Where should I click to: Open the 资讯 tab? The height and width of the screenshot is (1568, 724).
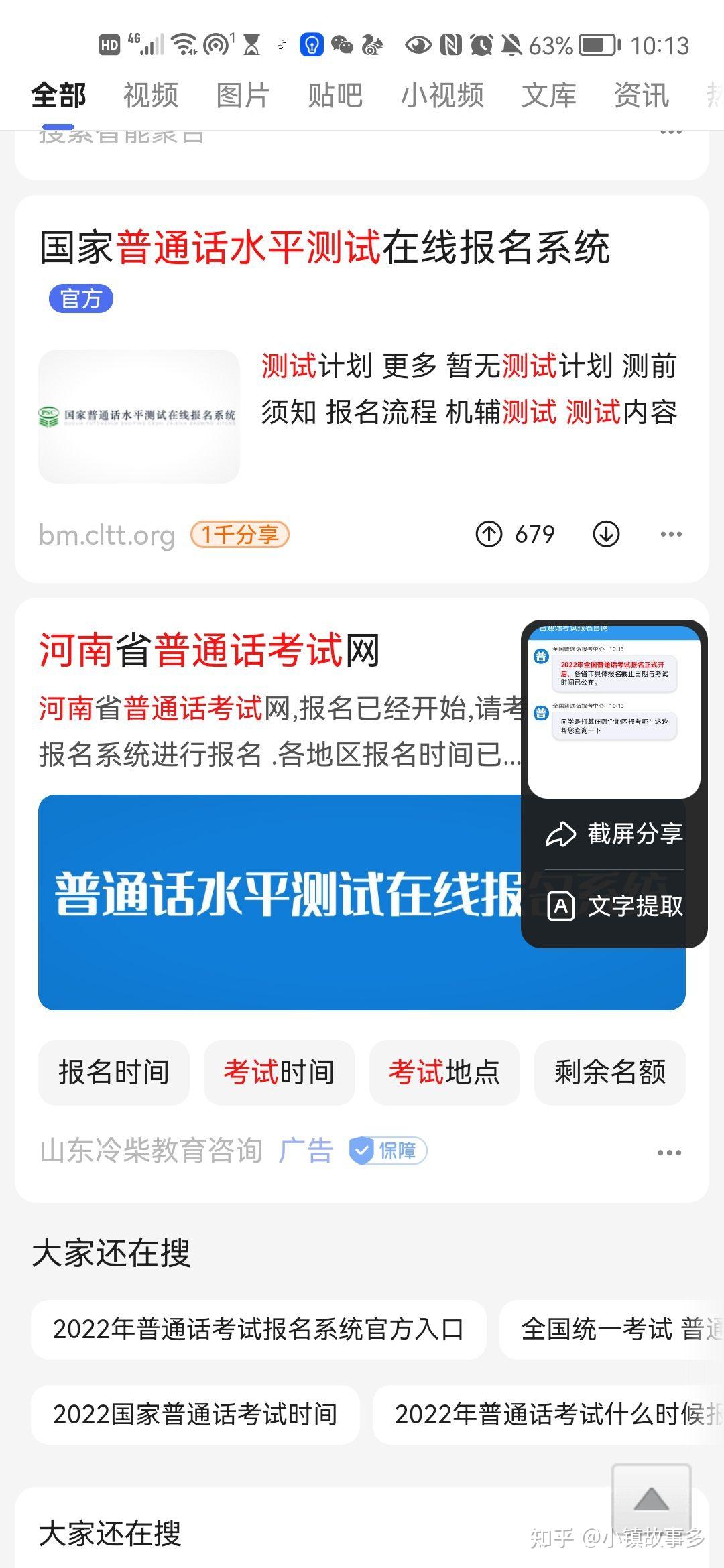[642, 95]
